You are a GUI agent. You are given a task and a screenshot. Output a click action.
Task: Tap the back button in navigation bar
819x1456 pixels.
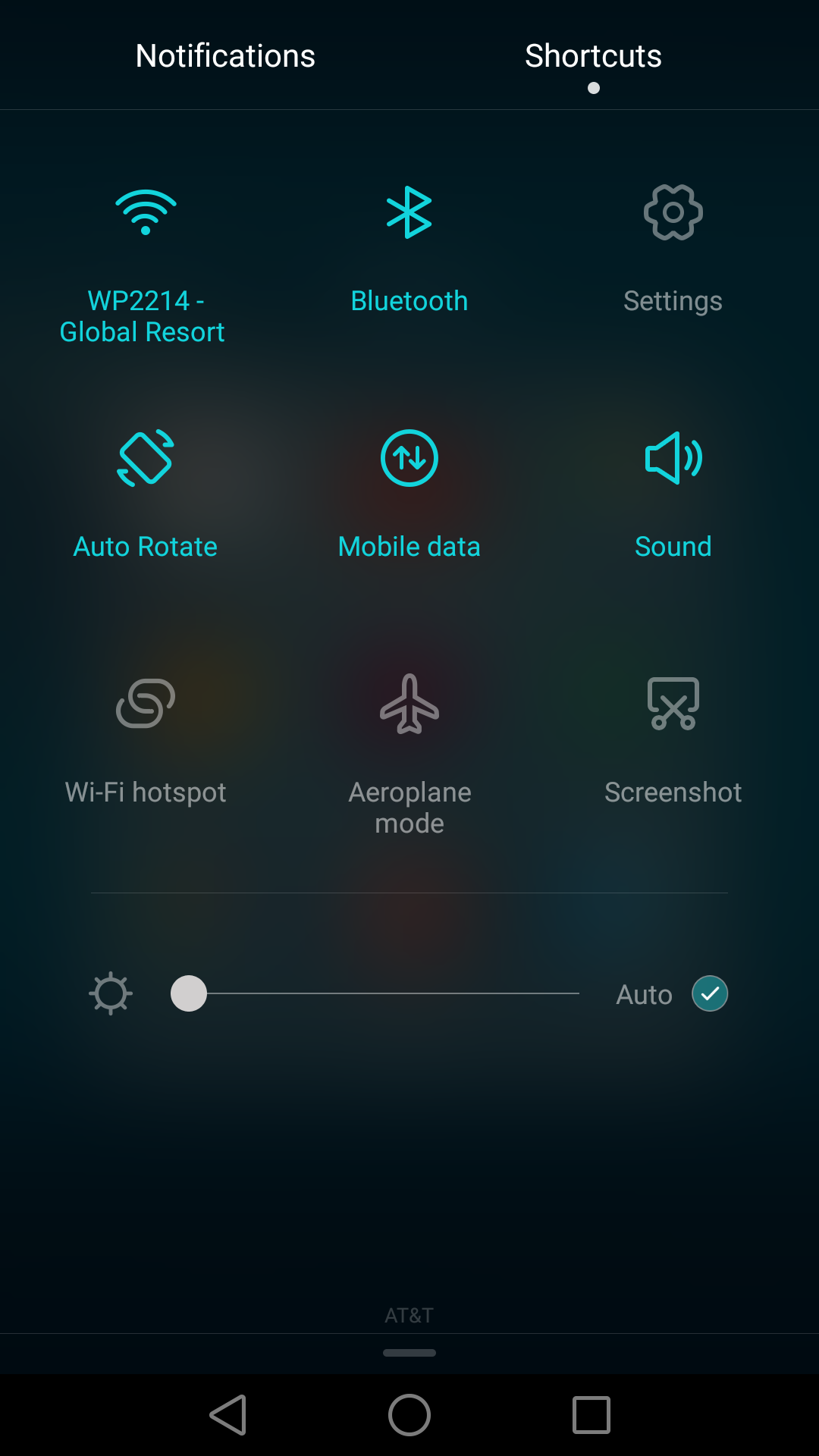pyautogui.click(x=227, y=1415)
